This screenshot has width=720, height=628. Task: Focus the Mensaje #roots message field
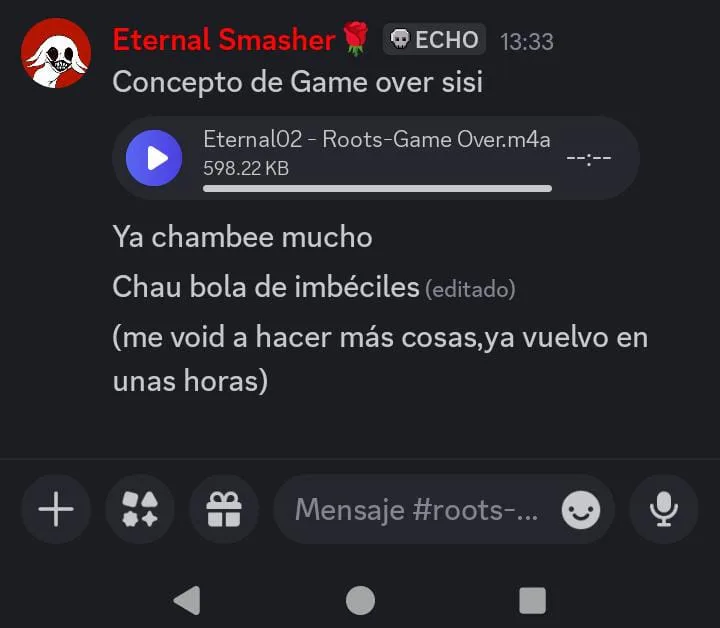[415, 510]
